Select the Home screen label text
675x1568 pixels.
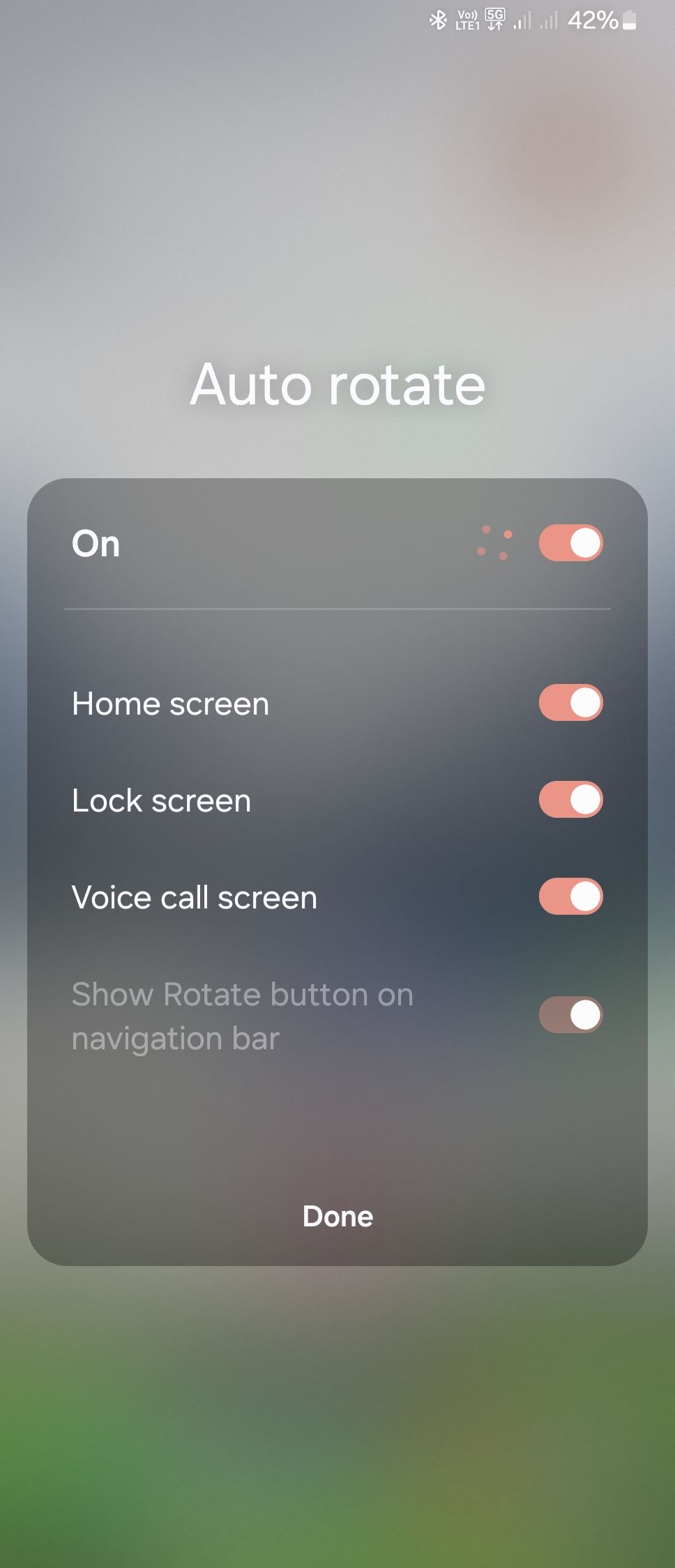170,703
